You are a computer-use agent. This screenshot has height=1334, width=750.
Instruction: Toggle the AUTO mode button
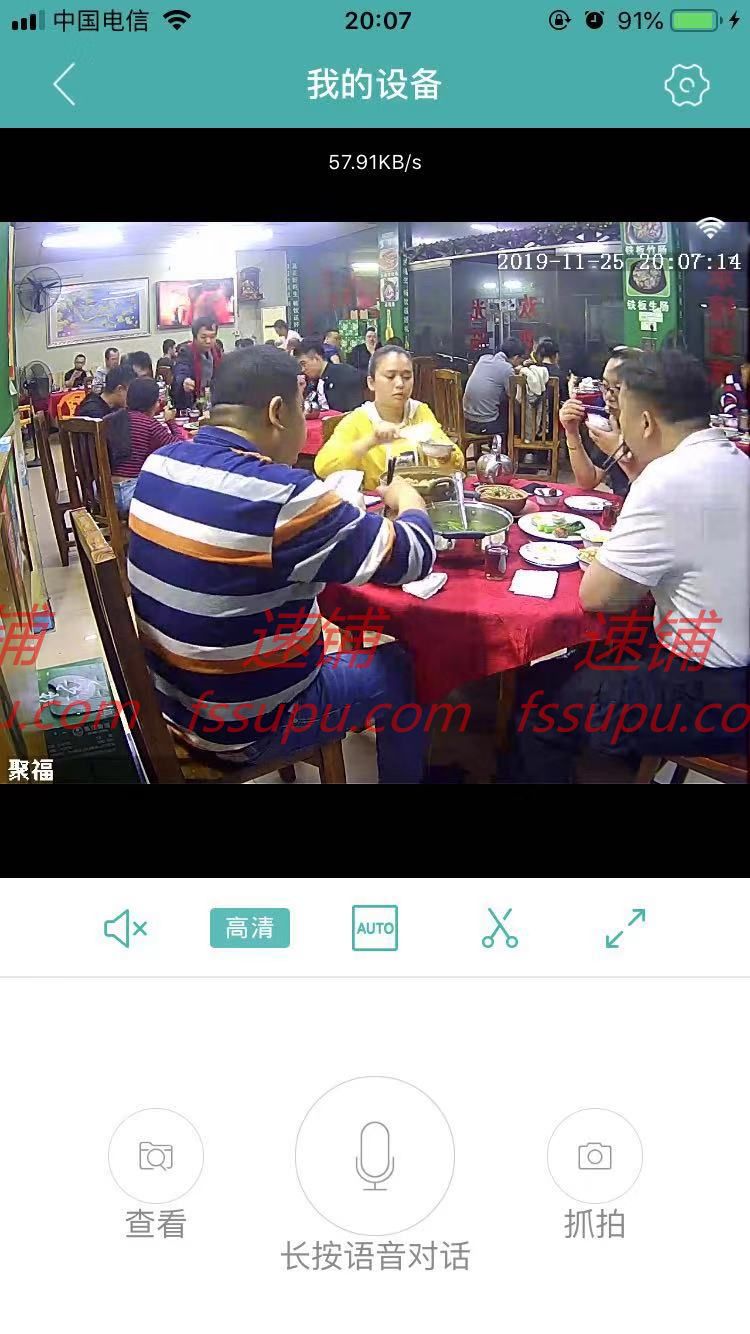pos(375,928)
